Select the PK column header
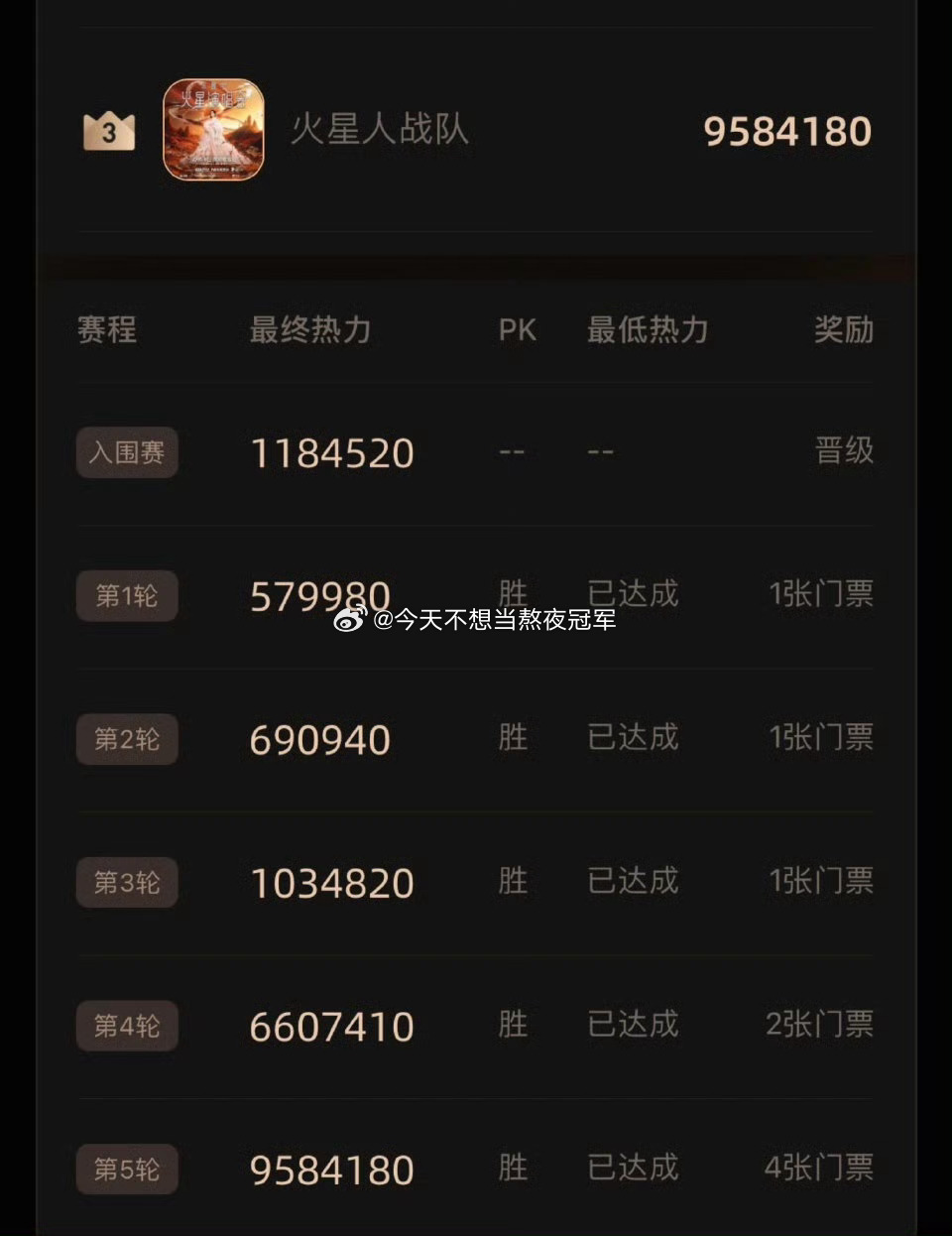Image resolution: width=952 pixels, height=1236 pixels. (516, 331)
